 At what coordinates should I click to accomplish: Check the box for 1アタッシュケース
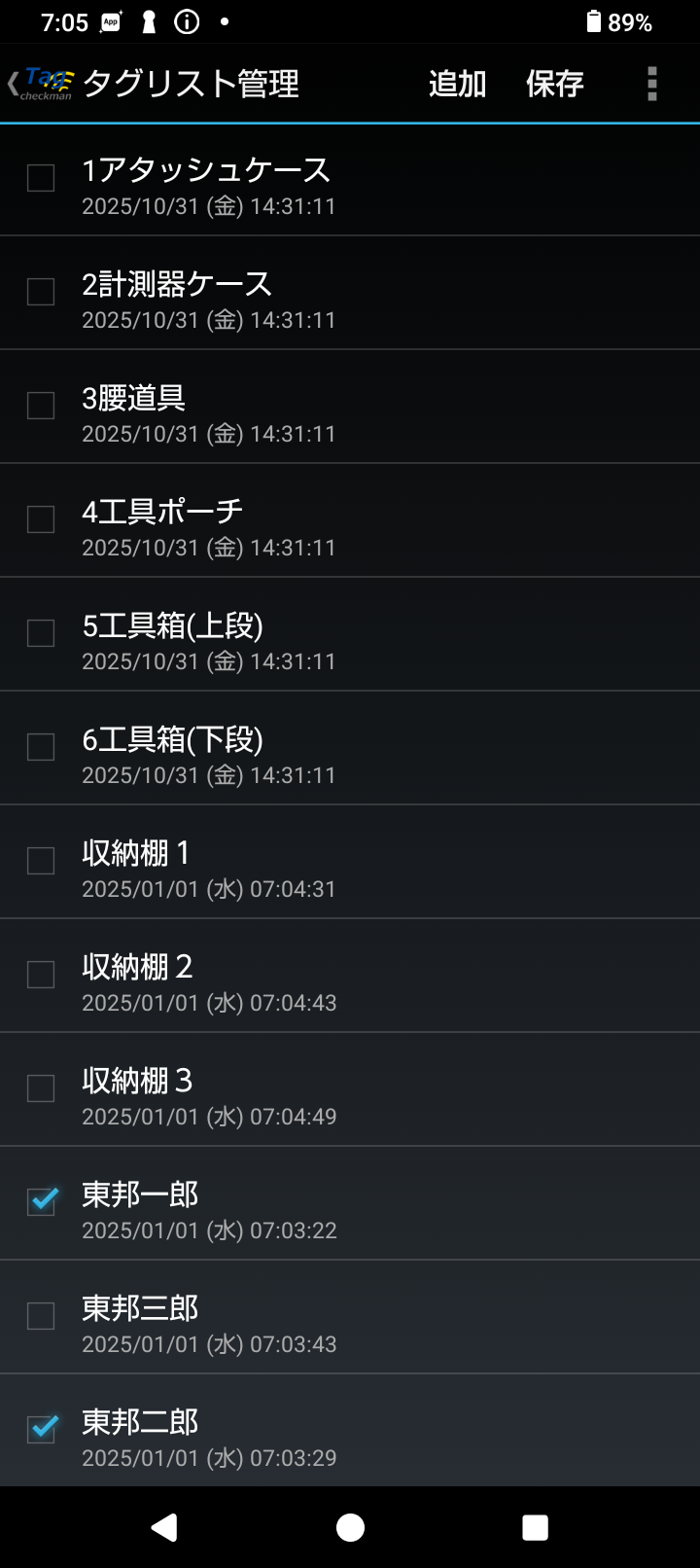pos(41,178)
